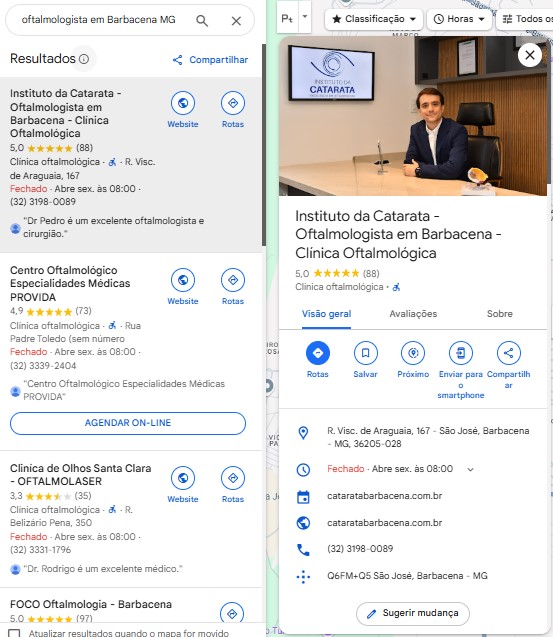Share the results with Compartilhar
553x637 pixels.
click(x=210, y=60)
